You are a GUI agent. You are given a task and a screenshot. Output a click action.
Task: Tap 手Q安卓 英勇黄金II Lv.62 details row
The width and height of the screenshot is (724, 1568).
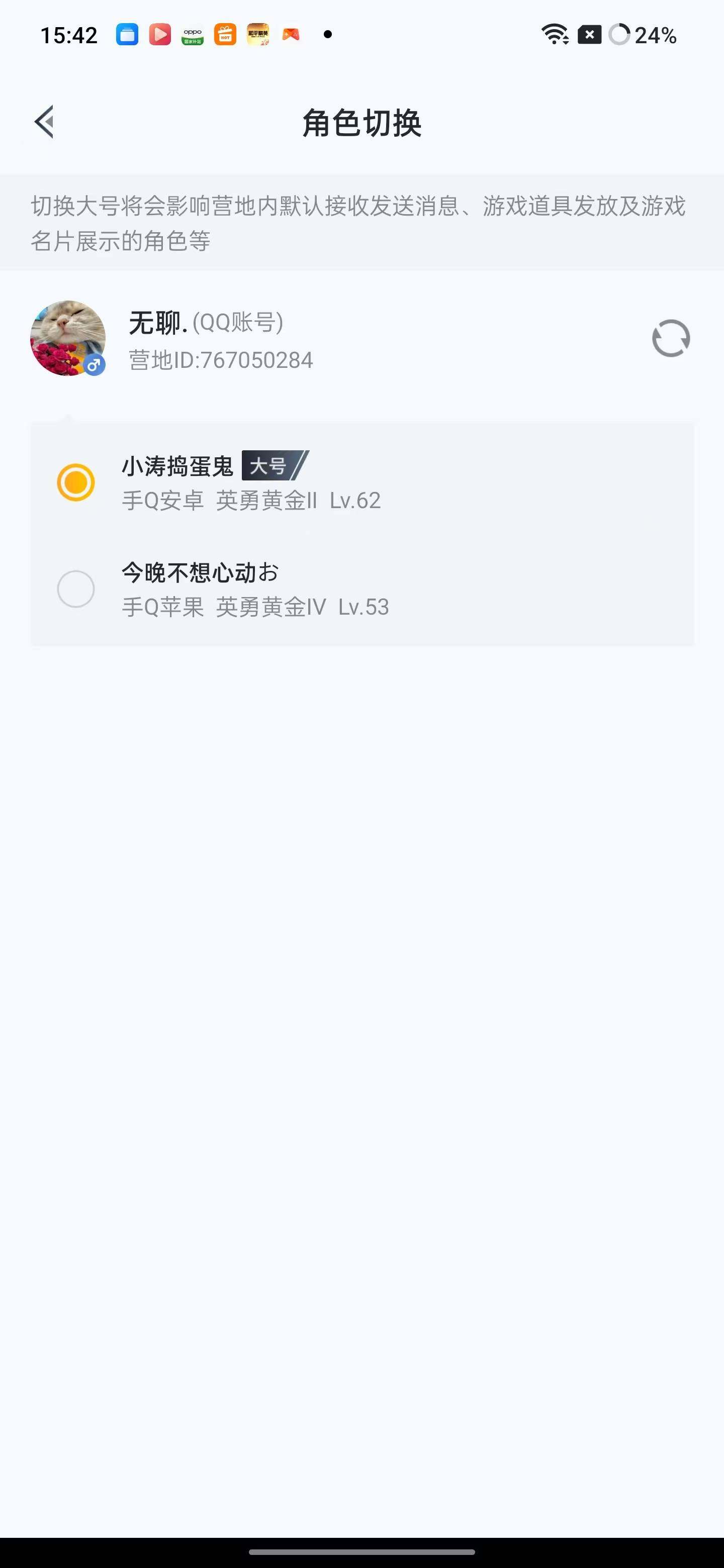pyautogui.click(x=250, y=501)
